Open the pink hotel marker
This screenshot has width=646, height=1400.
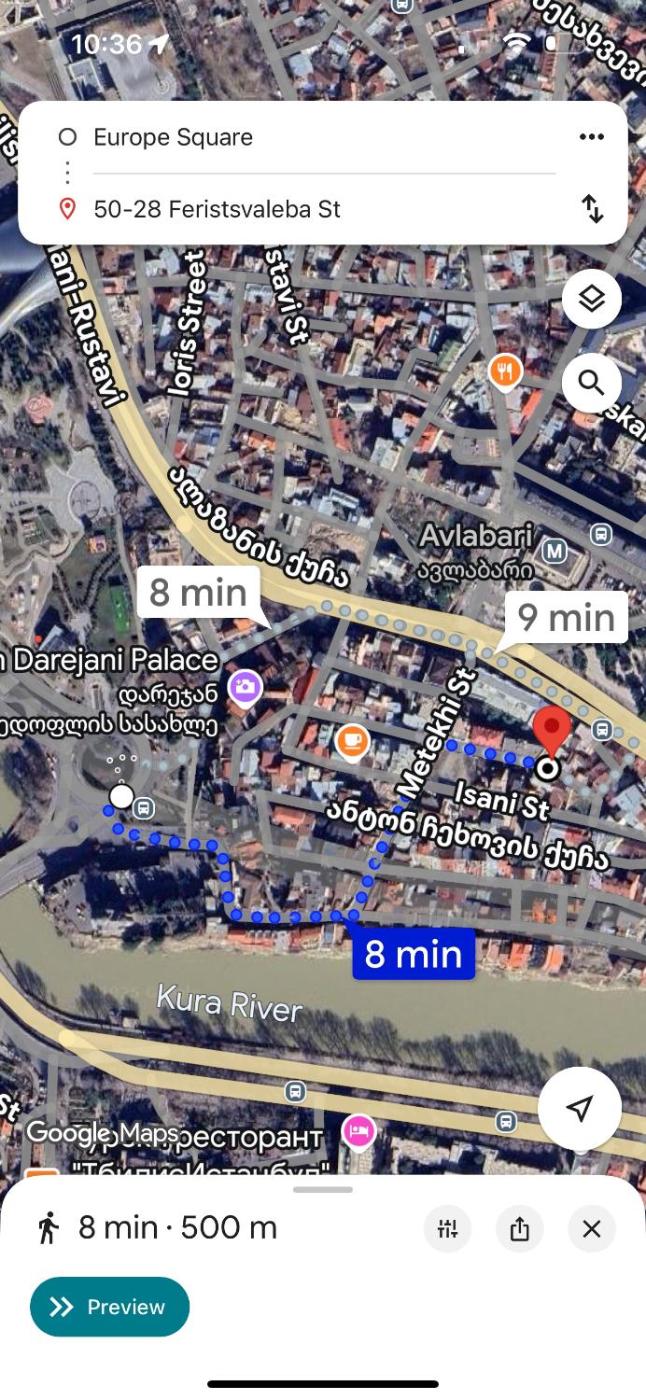click(359, 1132)
